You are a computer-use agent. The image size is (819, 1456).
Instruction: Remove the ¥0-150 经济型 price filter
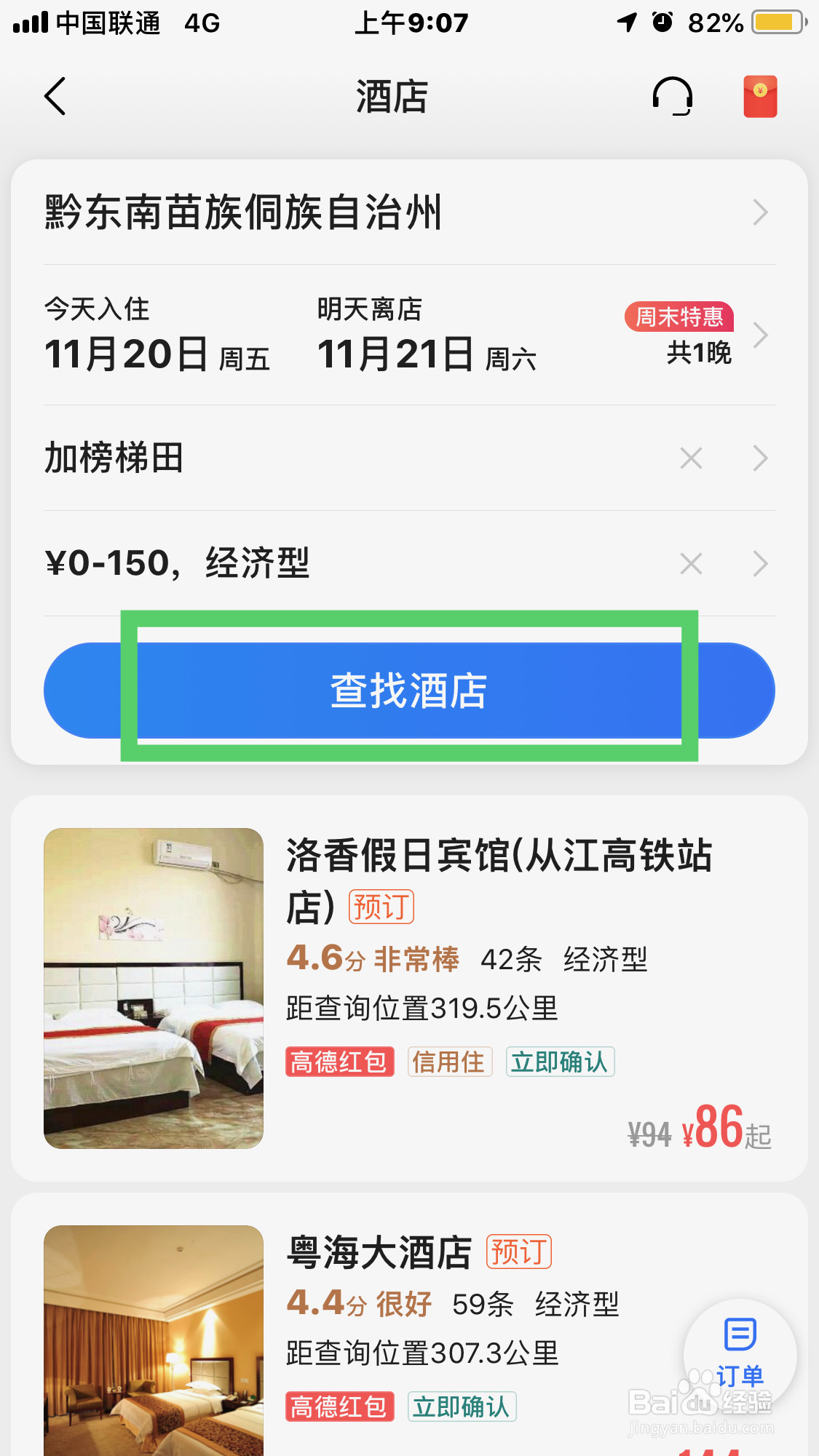pyautogui.click(x=690, y=563)
